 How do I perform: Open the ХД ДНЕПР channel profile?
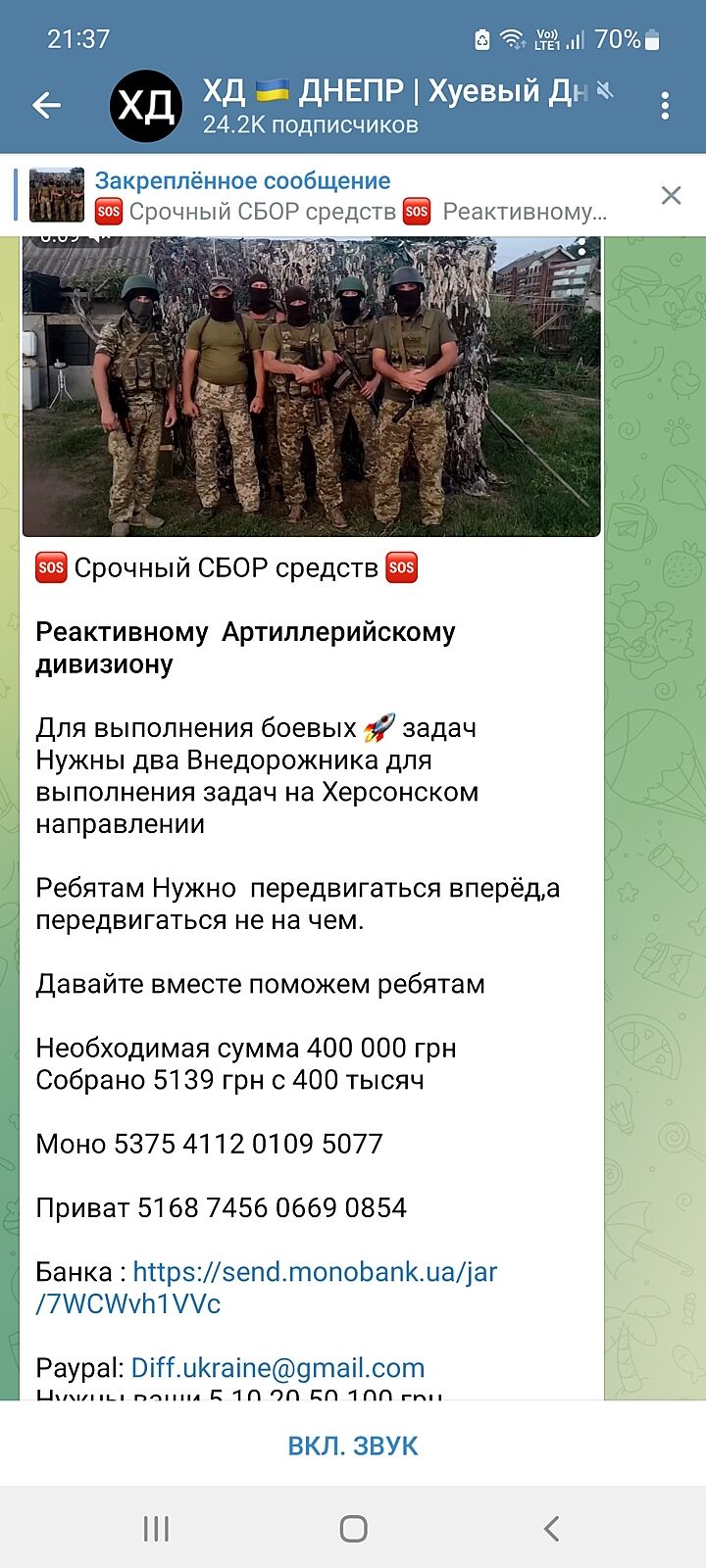[x=392, y=105]
